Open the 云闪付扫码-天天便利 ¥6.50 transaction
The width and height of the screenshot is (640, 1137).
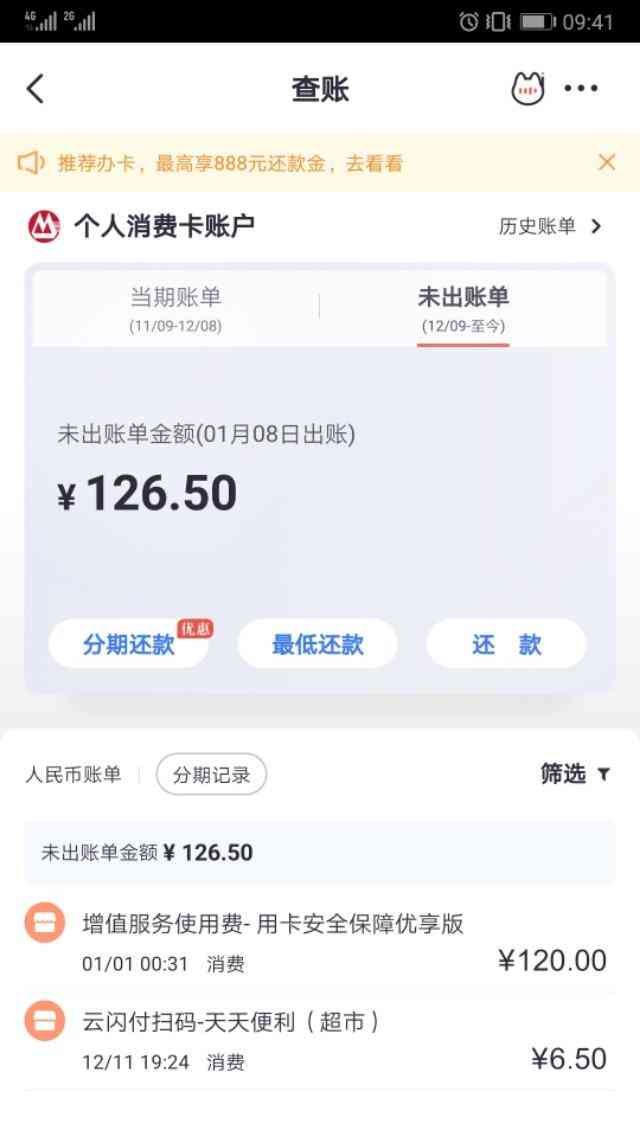[320, 1040]
